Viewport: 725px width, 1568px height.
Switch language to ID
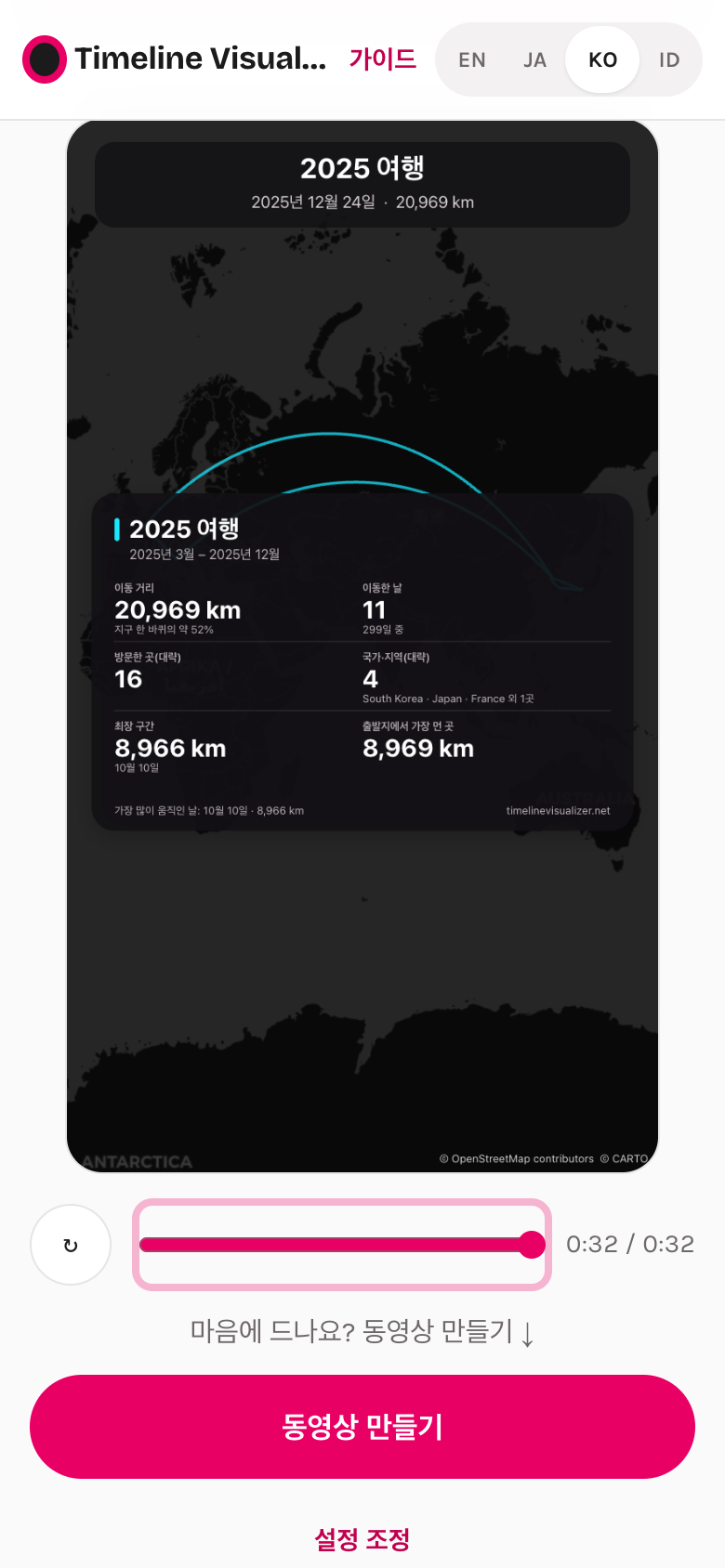click(x=669, y=59)
